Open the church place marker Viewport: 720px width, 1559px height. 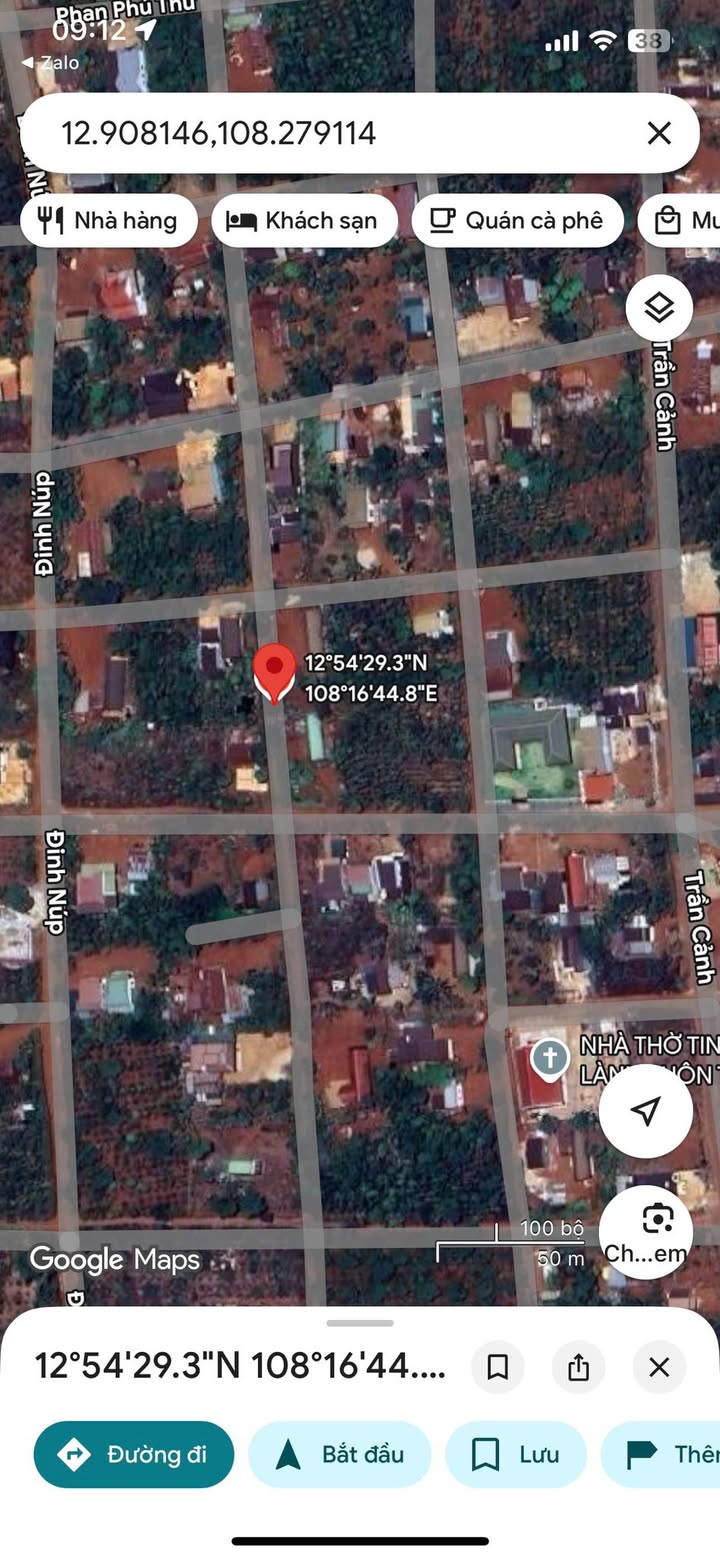(x=549, y=1059)
